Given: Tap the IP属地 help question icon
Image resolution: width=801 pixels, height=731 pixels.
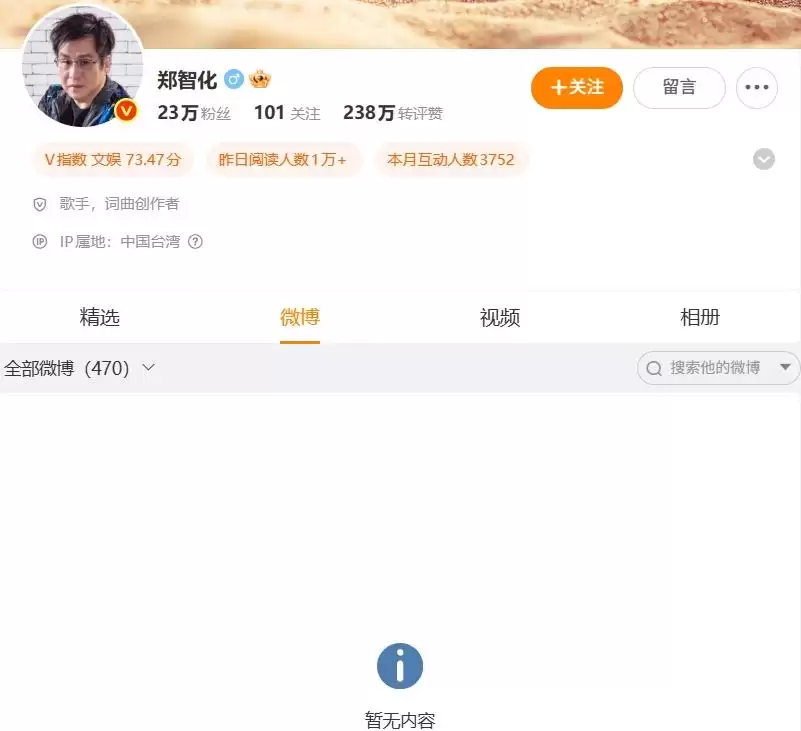Looking at the screenshot, I should pyautogui.click(x=196, y=242).
